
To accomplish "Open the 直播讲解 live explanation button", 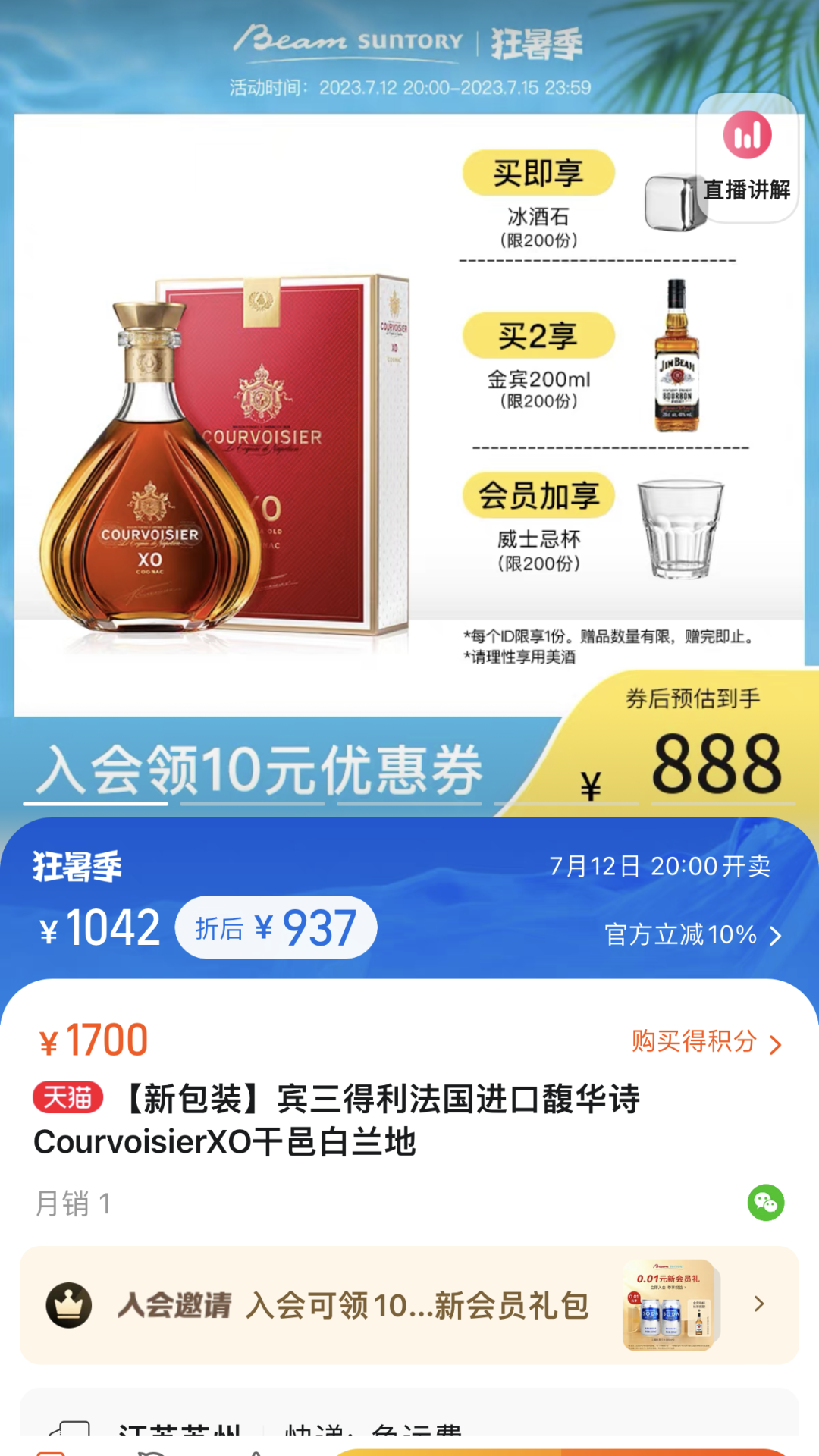I will (x=747, y=158).
